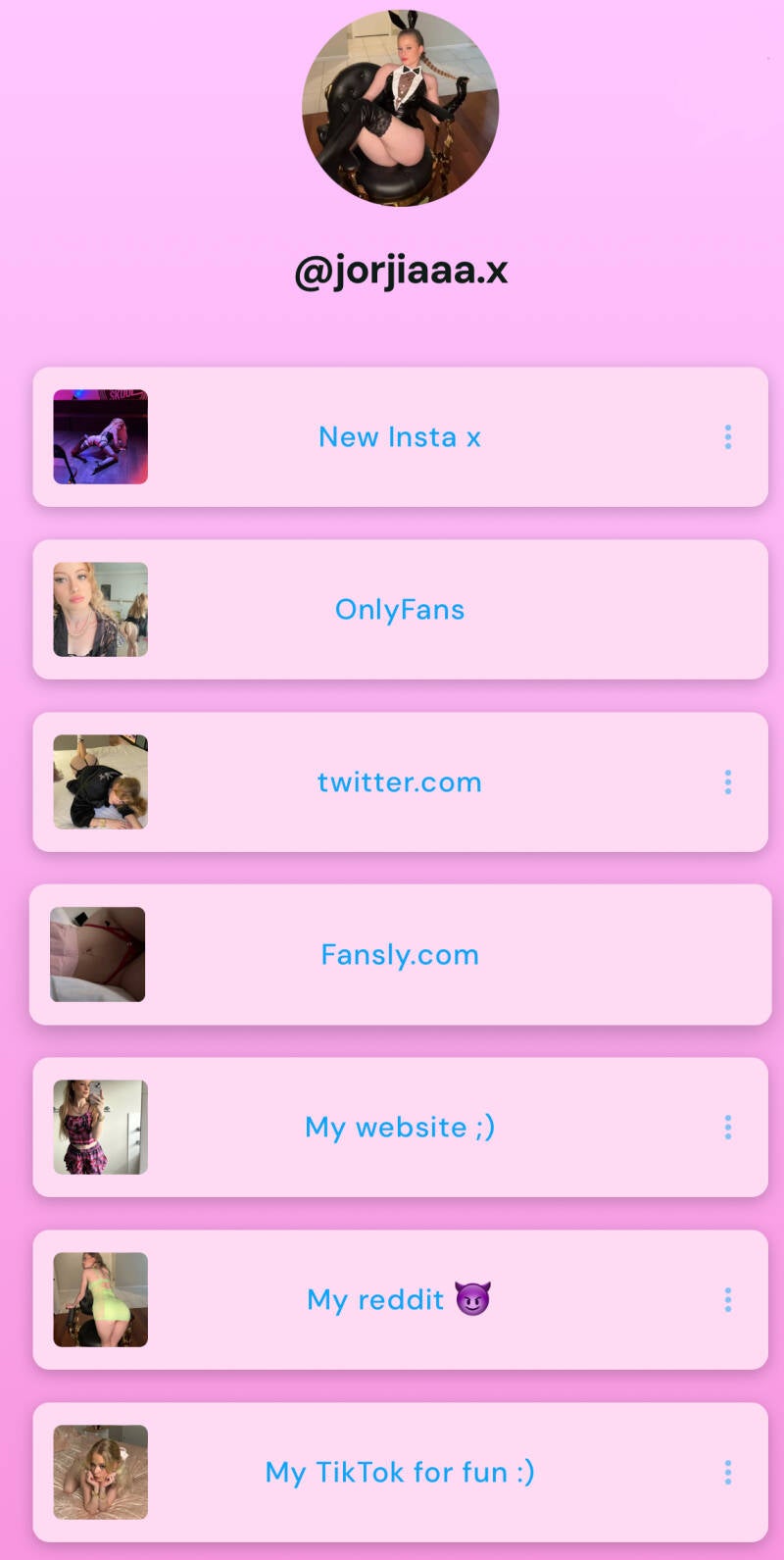Open the OnlyFans link
The image size is (784, 1560).
[400, 610]
